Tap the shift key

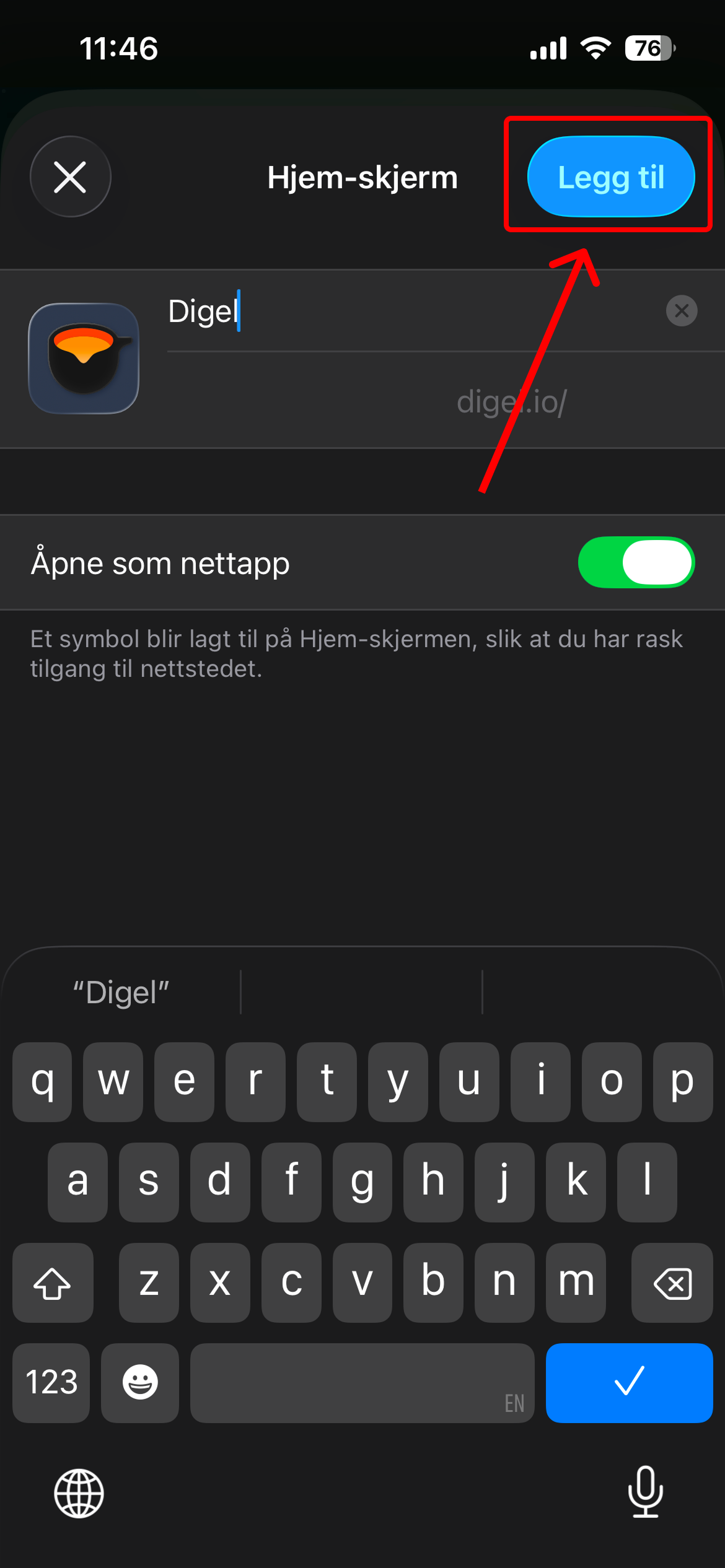pos(53,1283)
